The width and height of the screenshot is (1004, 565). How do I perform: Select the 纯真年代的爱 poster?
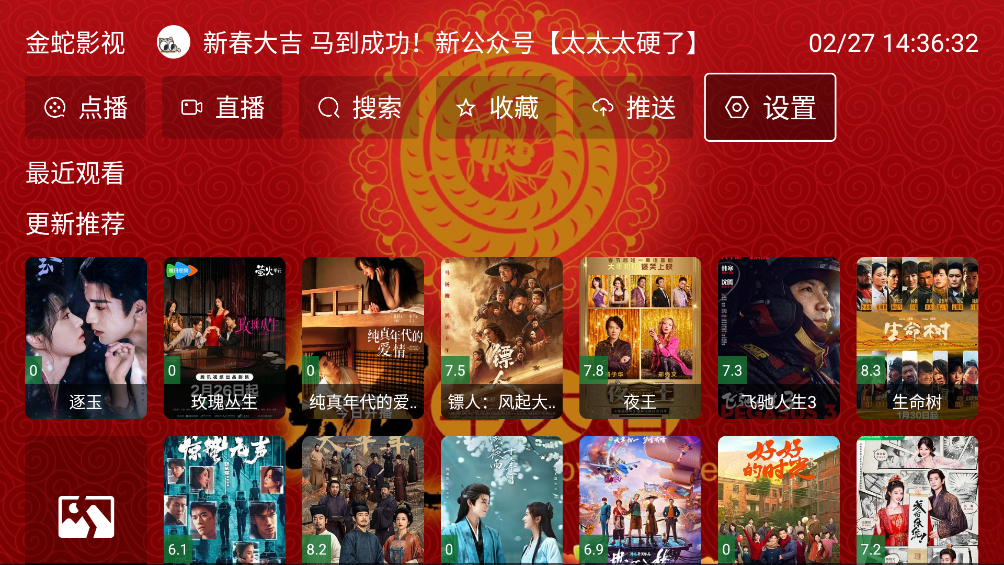[363, 338]
